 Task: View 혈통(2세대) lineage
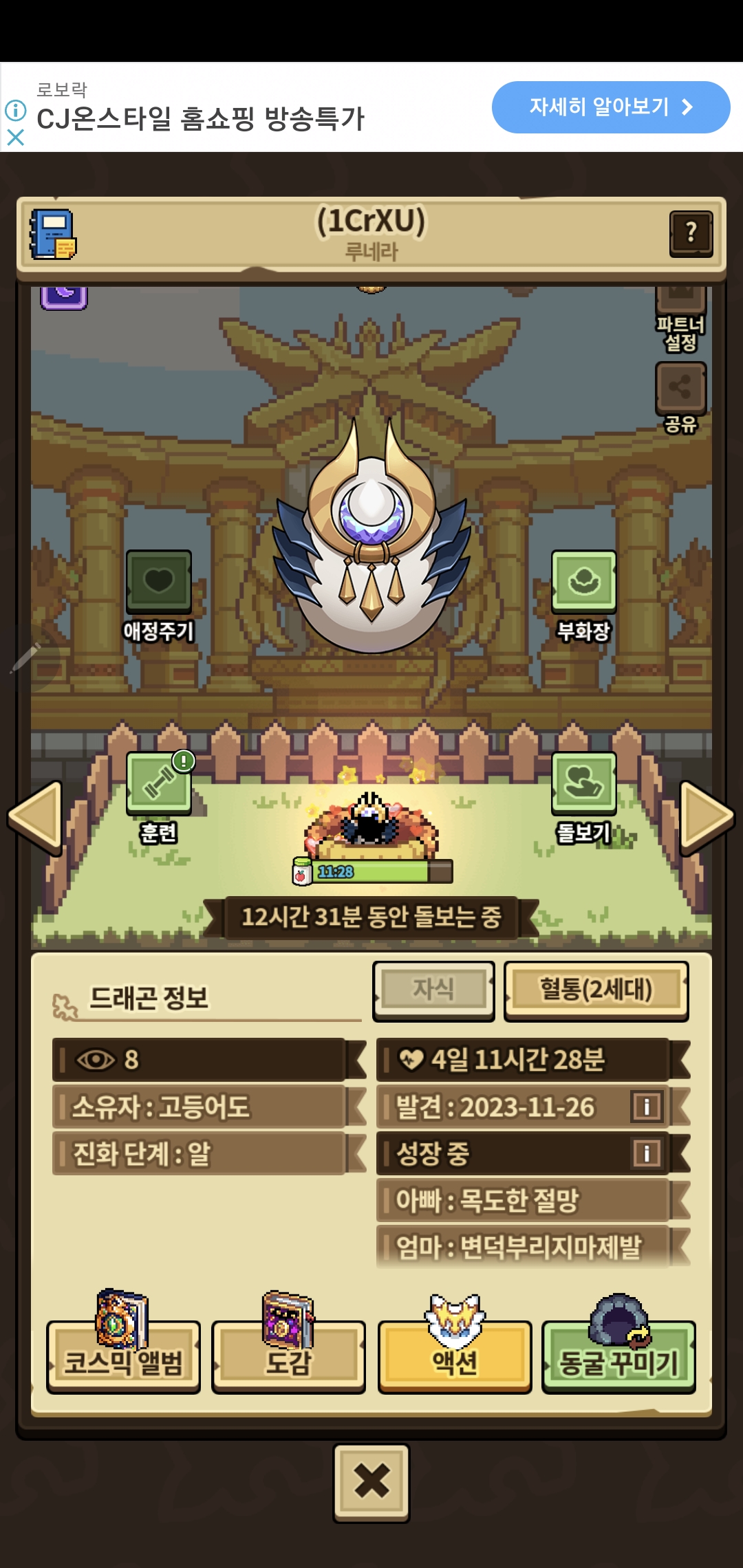tap(596, 990)
